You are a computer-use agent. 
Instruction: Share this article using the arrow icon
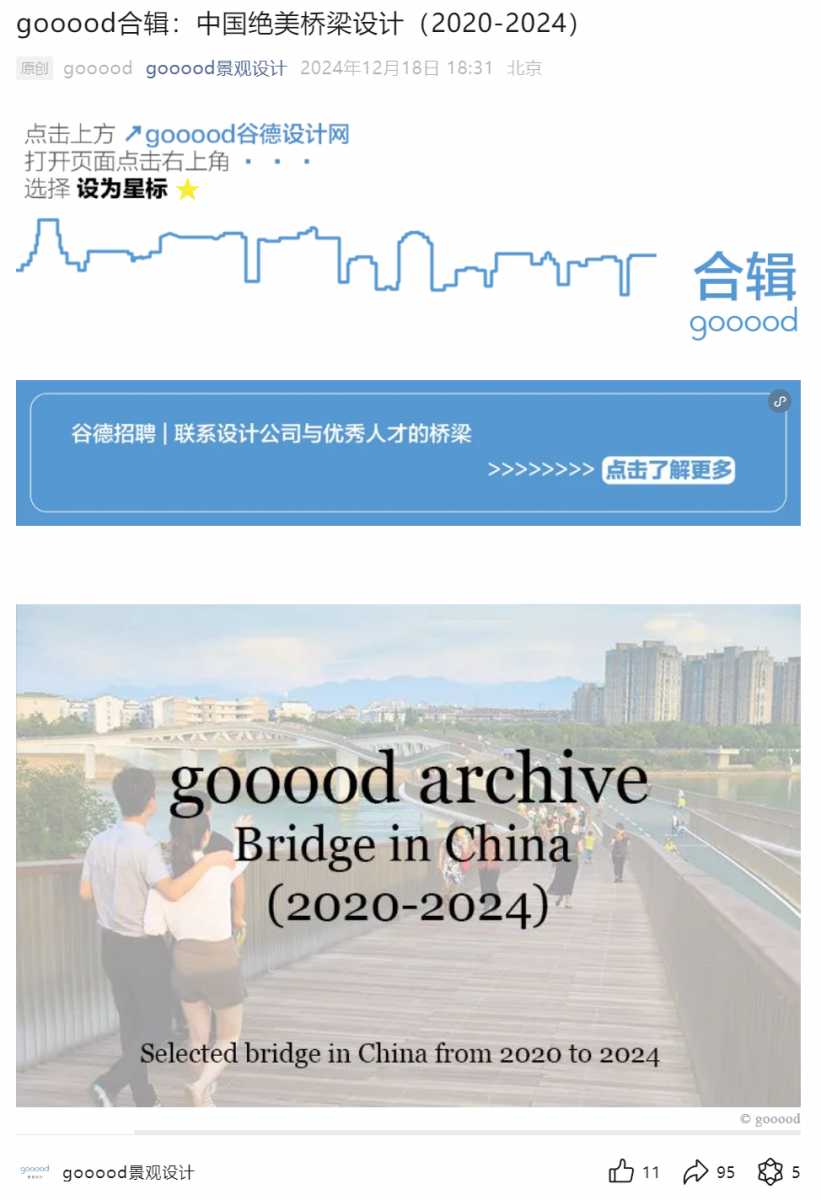696,1171
